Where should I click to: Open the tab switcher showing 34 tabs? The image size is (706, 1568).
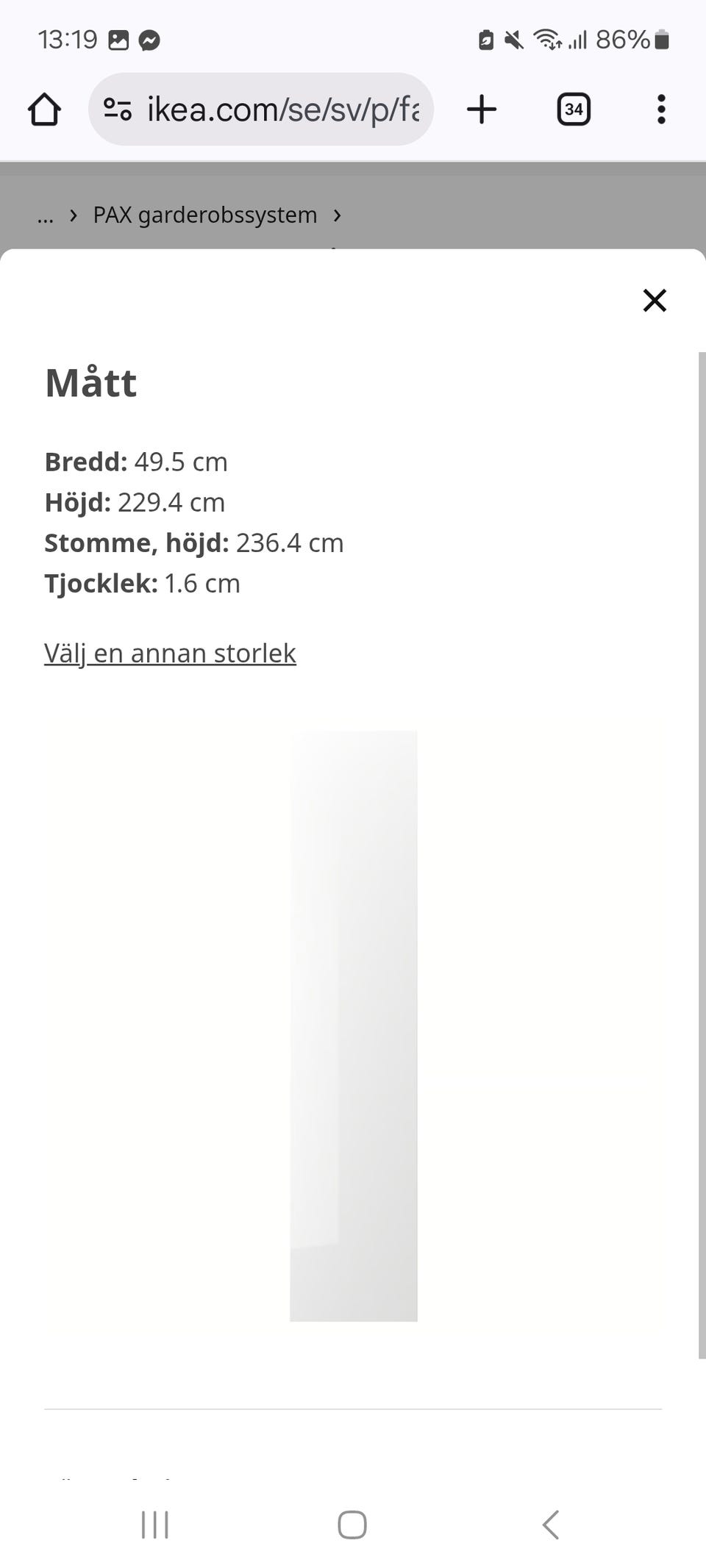point(573,110)
